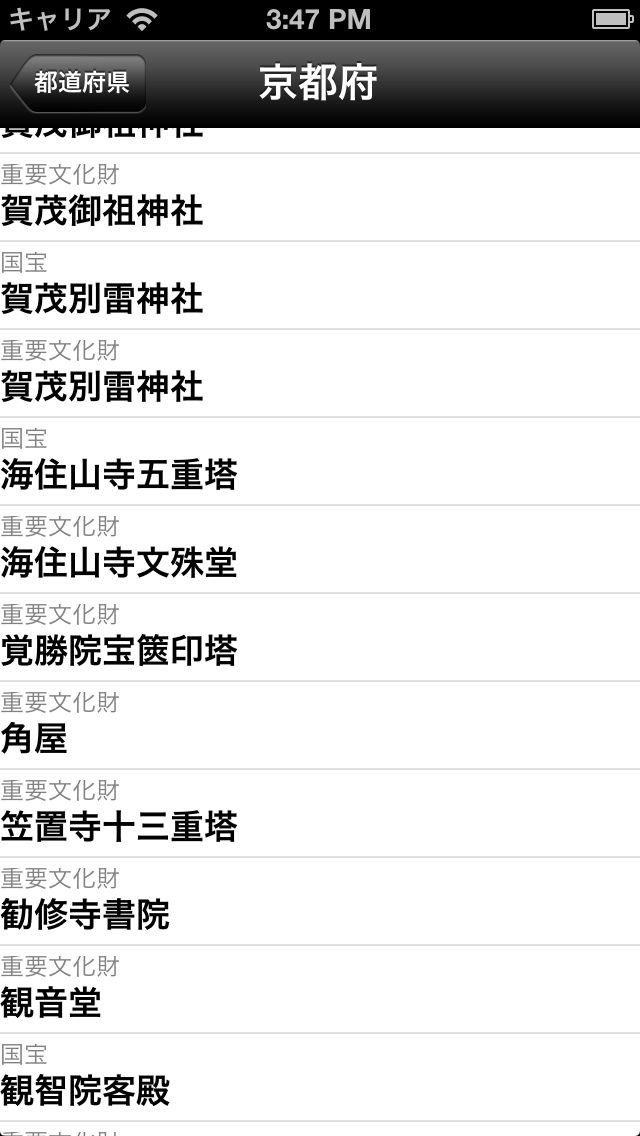The width and height of the screenshot is (640, 1136).
Task: Open 観音堂 entry
Action: pyautogui.click(x=320, y=990)
